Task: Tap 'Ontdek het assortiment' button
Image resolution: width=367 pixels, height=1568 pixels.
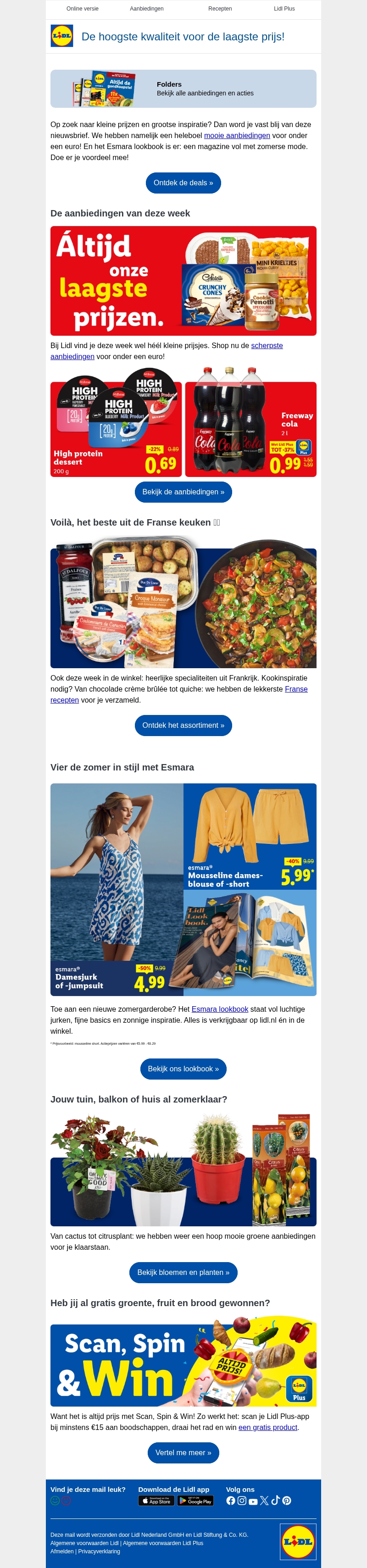Action: click(x=183, y=725)
